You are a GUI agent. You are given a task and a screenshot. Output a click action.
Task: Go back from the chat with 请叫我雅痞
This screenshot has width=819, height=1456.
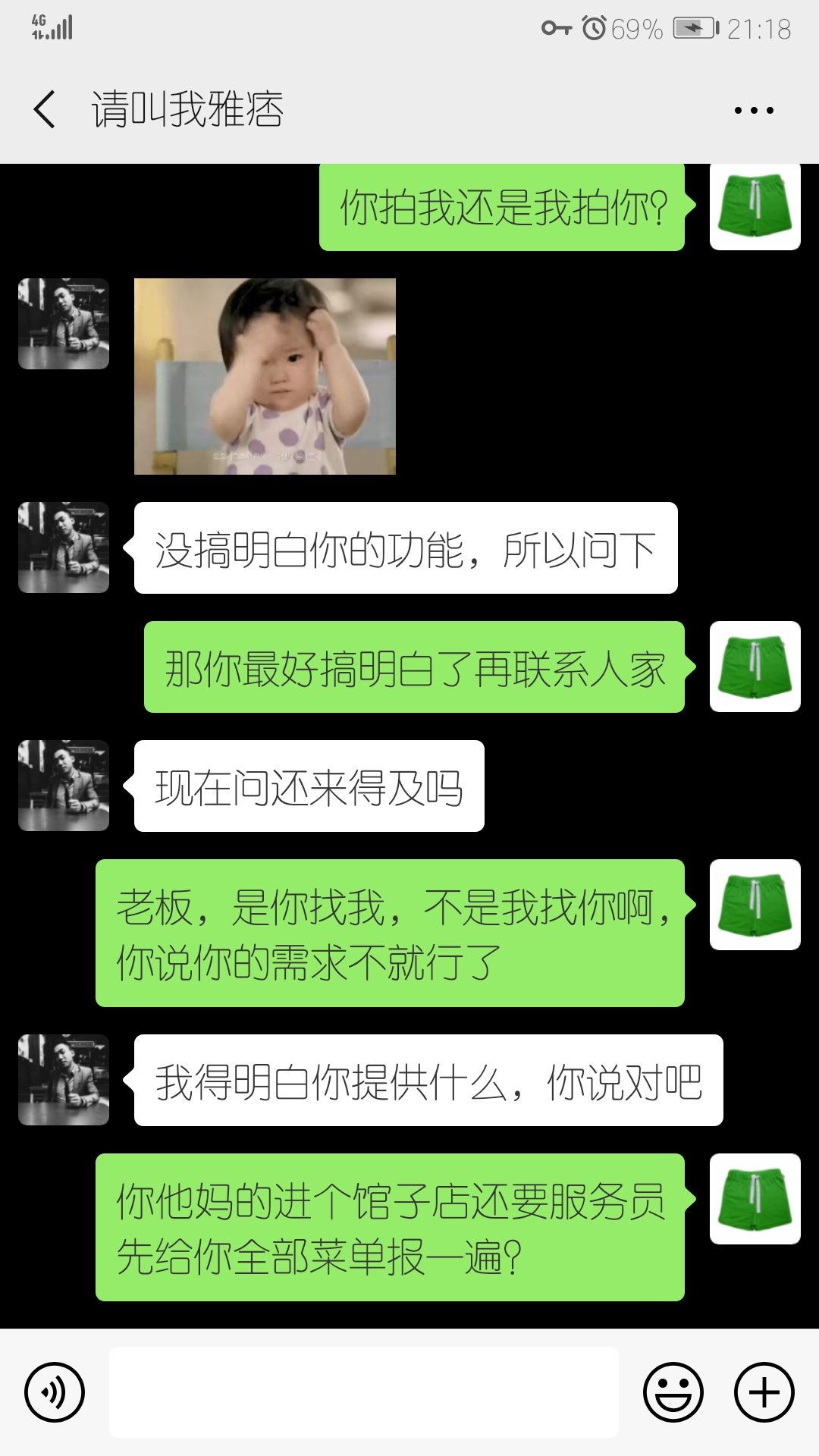coord(45,109)
